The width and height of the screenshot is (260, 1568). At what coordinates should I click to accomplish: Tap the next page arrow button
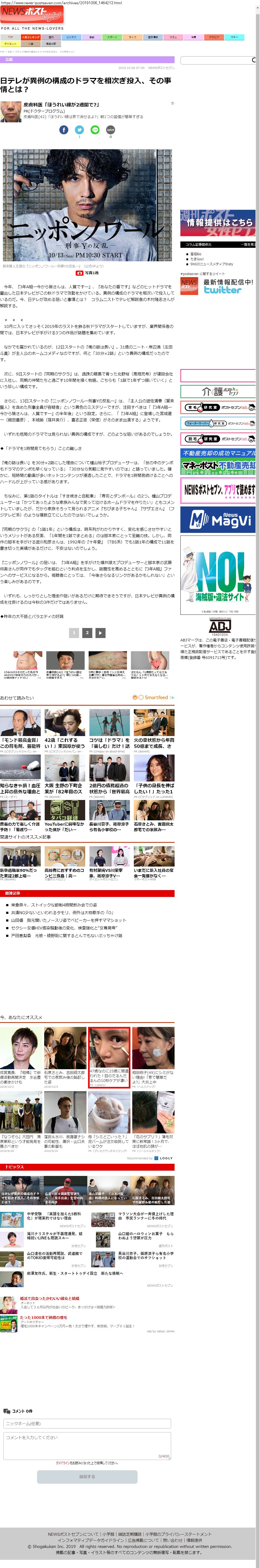click(101, 633)
